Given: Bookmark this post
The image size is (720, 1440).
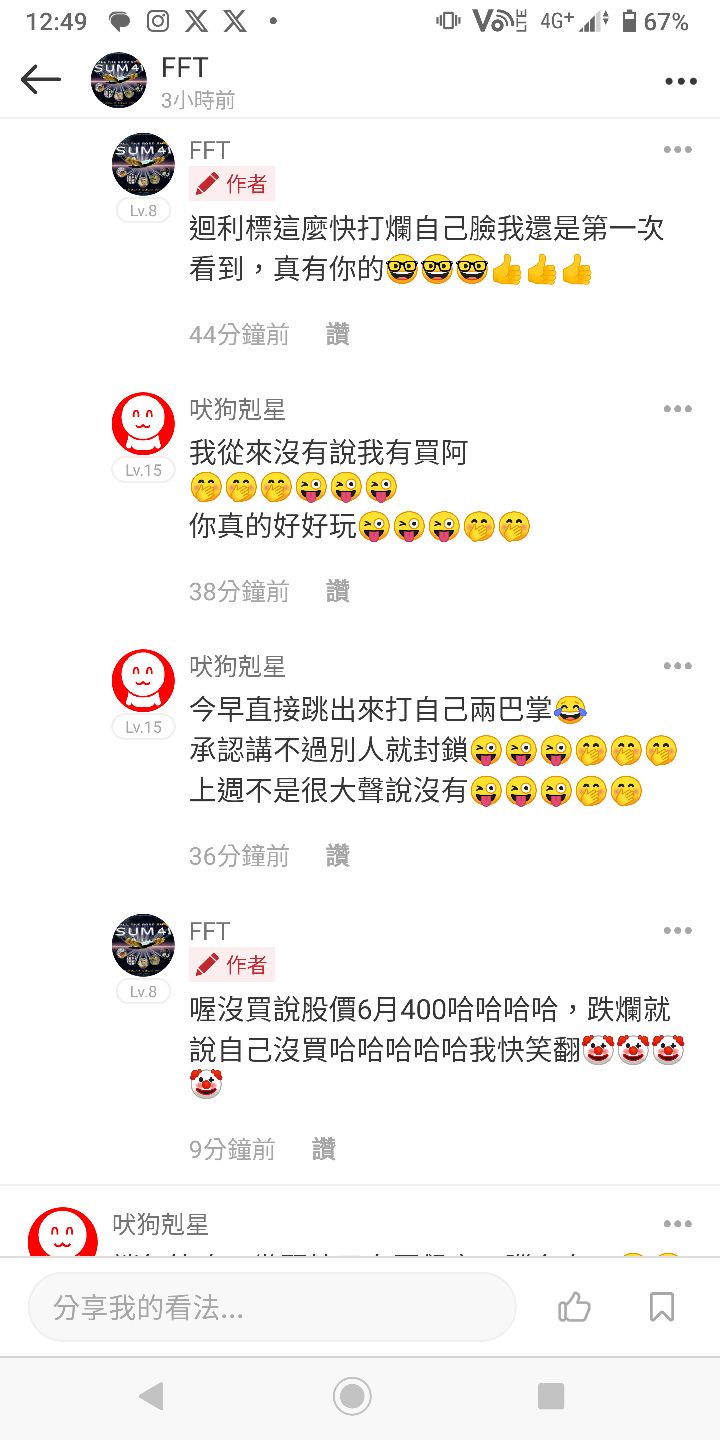Looking at the screenshot, I should tap(661, 1307).
